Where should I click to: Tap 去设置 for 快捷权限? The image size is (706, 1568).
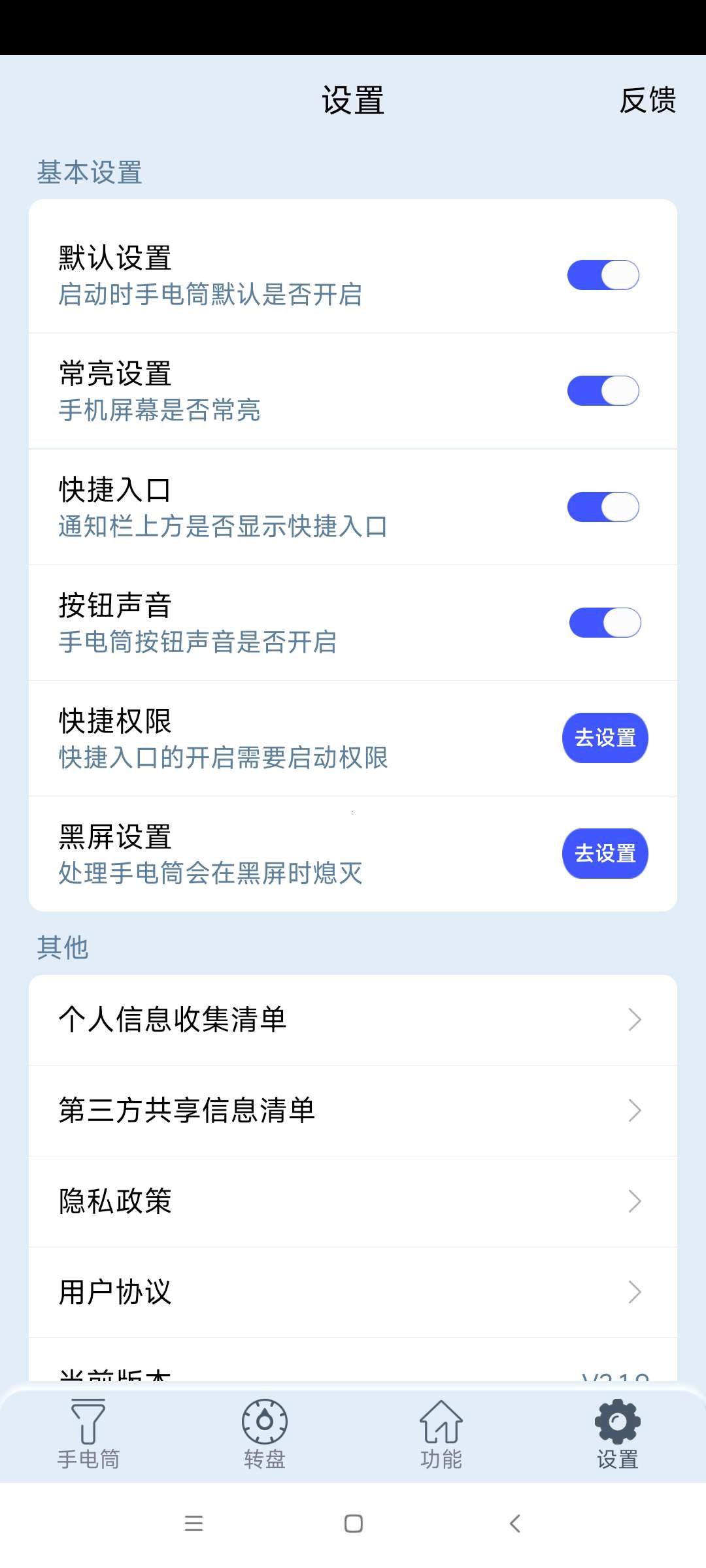(605, 738)
